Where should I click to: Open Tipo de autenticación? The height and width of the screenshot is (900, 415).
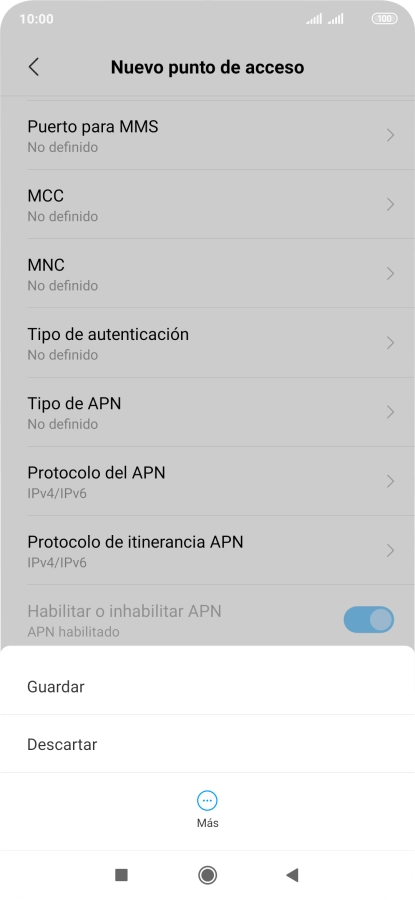tap(207, 343)
